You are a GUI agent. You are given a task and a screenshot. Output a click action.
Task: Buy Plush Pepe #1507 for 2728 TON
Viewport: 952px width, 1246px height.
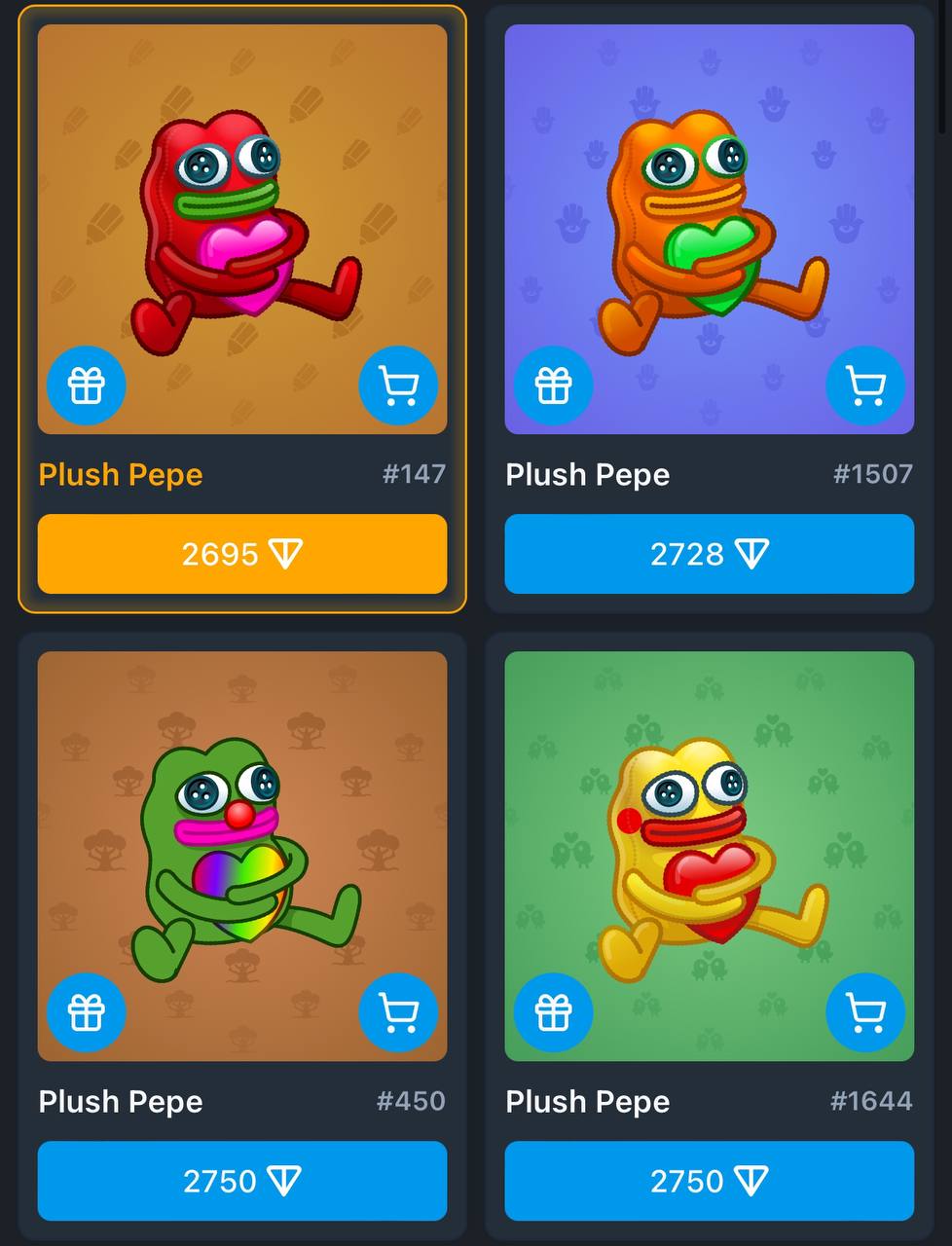tap(709, 554)
